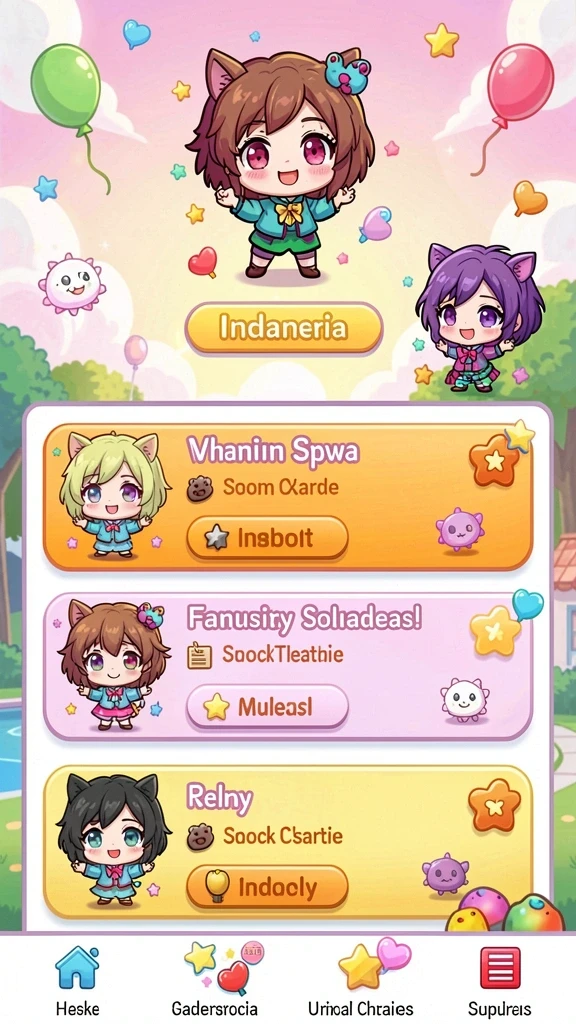Go to the Heske home tab
The width and height of the screenshot is (576, 1024).
click(x=77, y=978)
